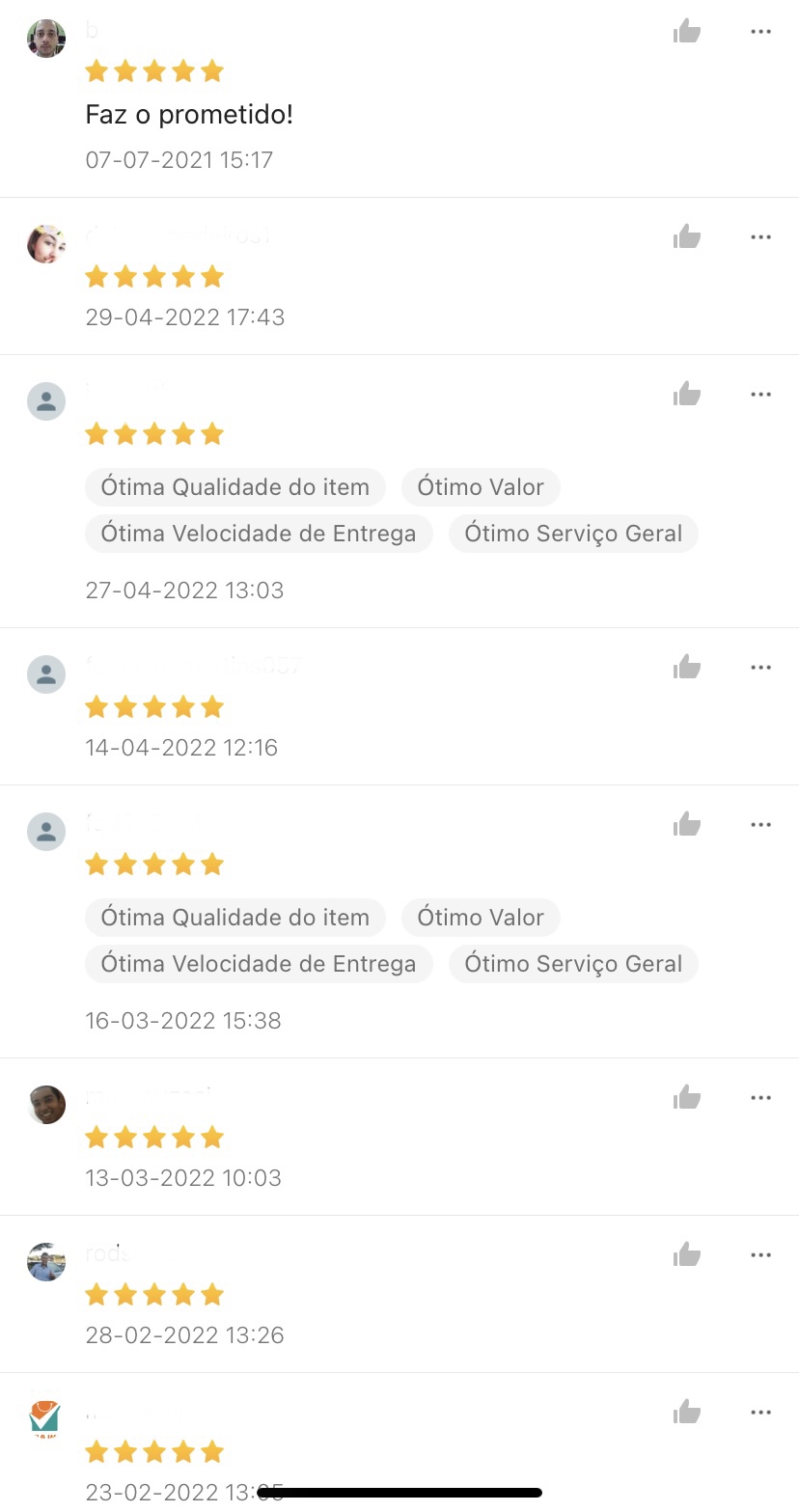Open options for the 28-02-2022 review
Viewport: 799px width, 1512px height.
pyautogui.click(x=760, y=1255)
